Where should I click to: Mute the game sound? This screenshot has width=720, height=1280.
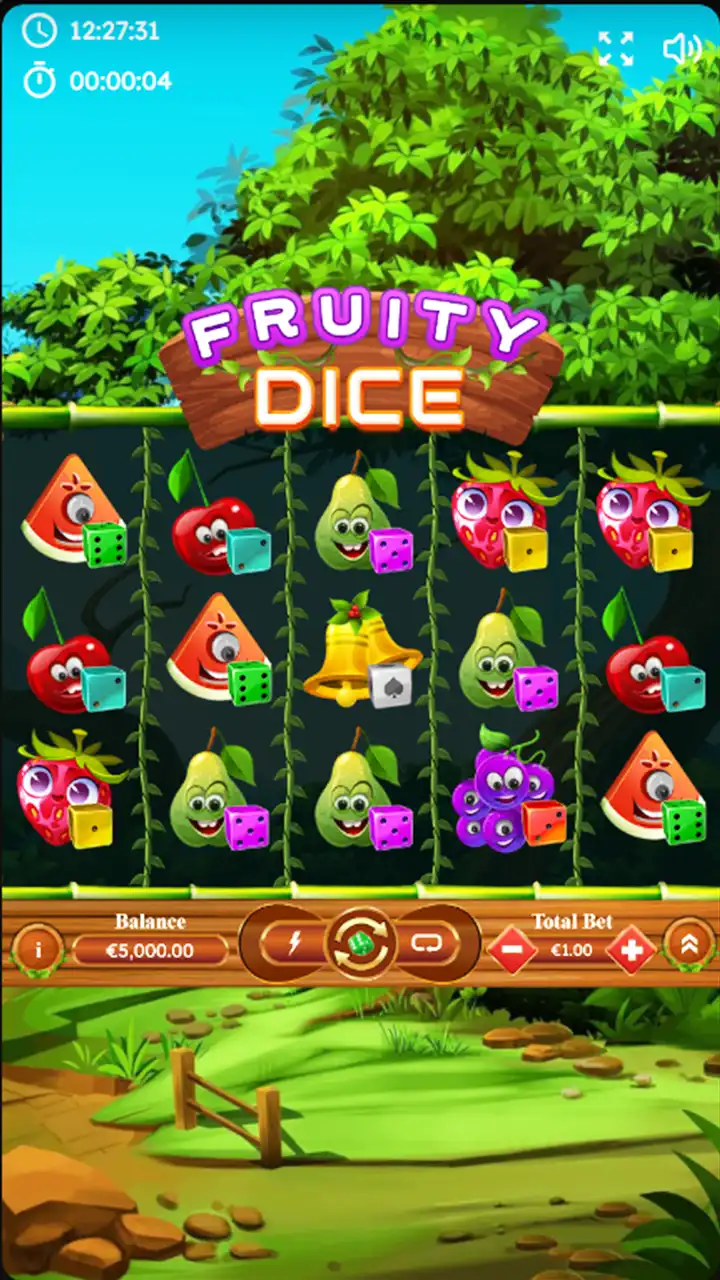[682, 48]
